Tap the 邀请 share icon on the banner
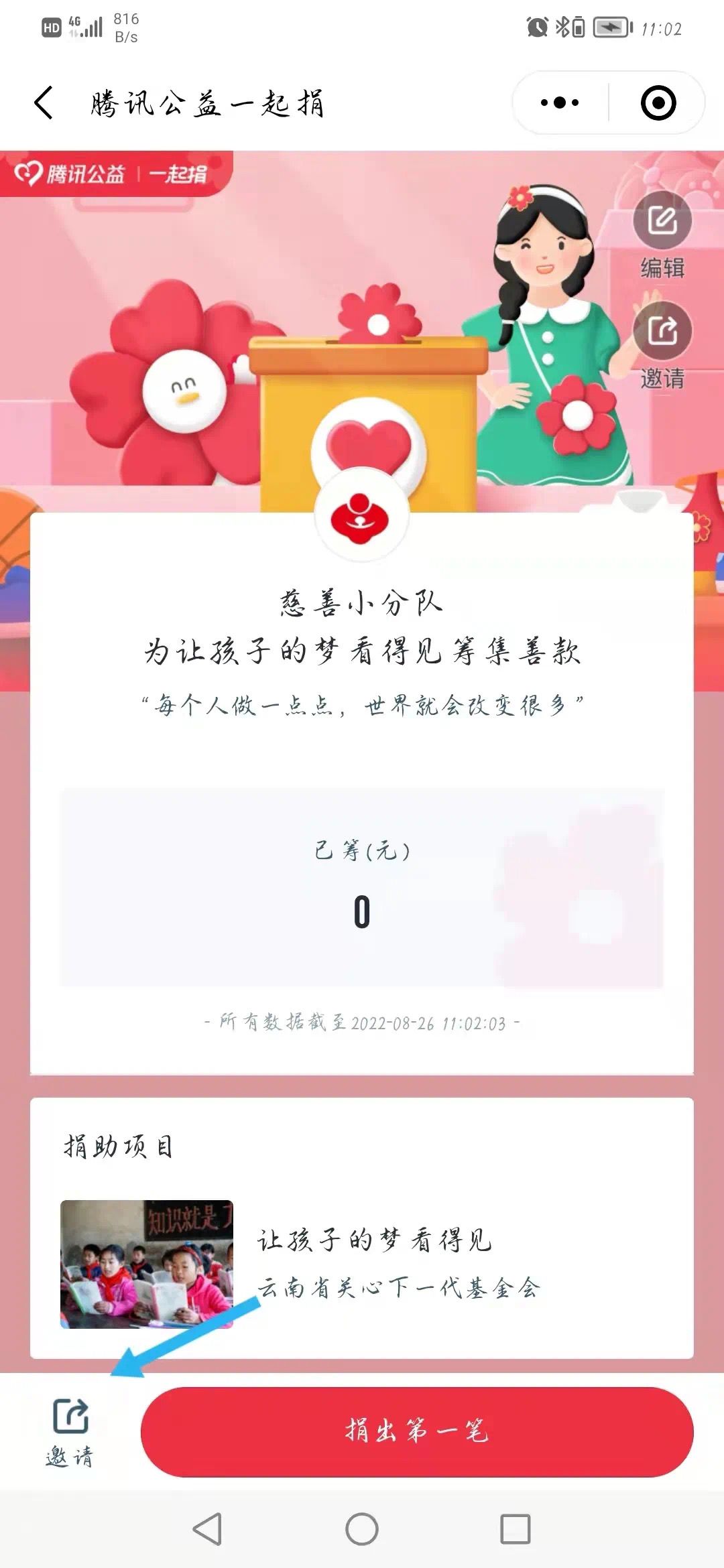The width and height of the screenshot is (724, 1568). click(x=662, y=332)
